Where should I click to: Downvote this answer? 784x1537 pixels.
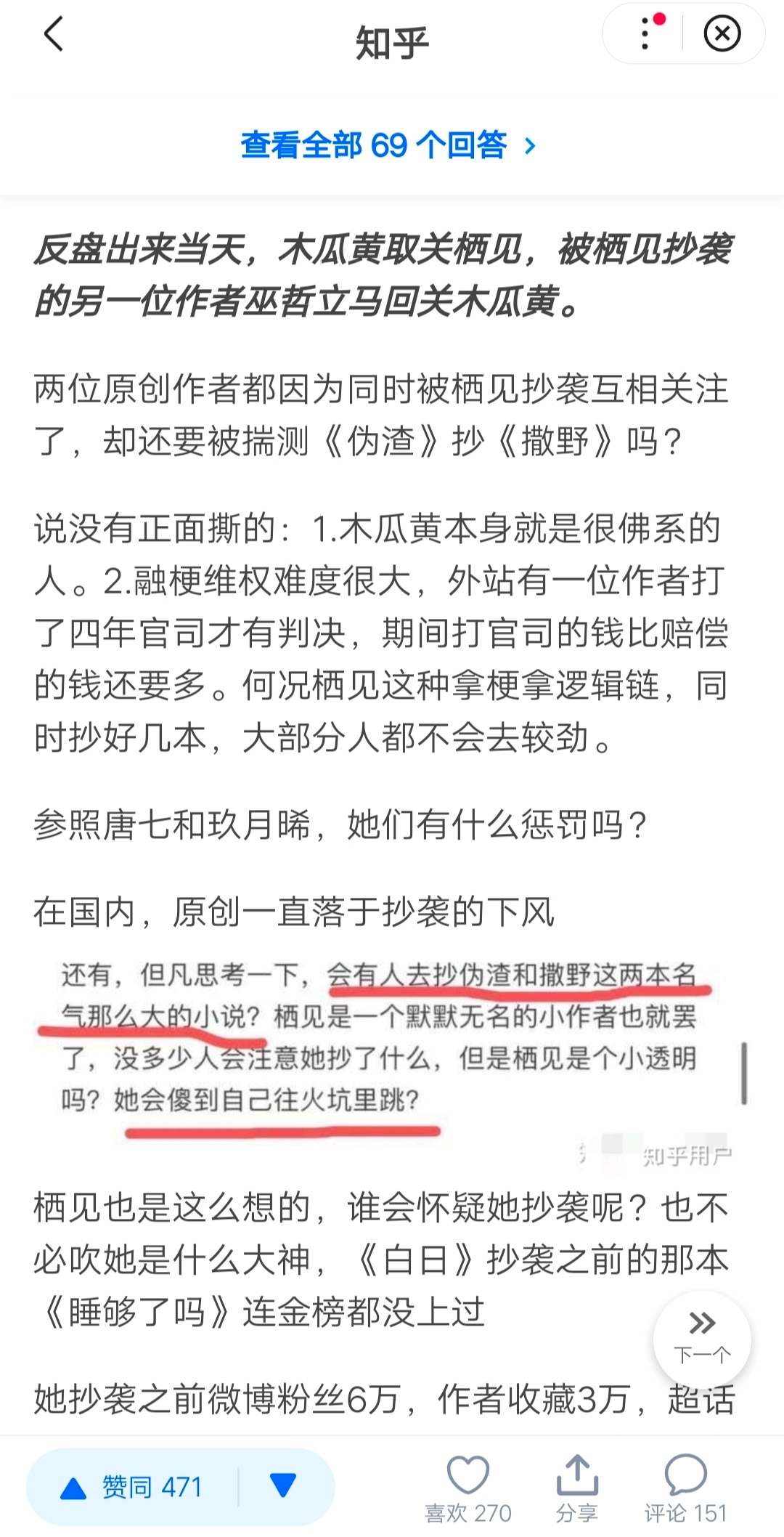(283, 1486)
